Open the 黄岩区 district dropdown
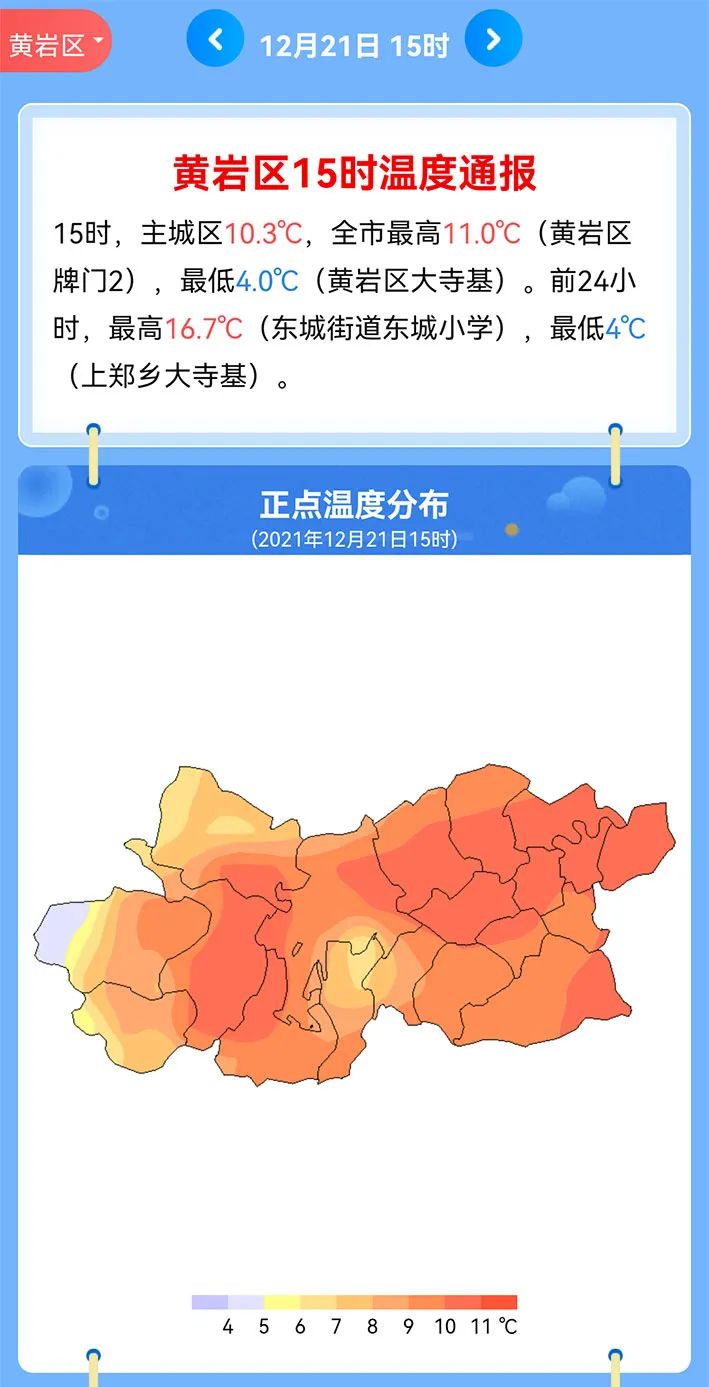Screen dimensions: 709x1387 (x=54, y=42)
